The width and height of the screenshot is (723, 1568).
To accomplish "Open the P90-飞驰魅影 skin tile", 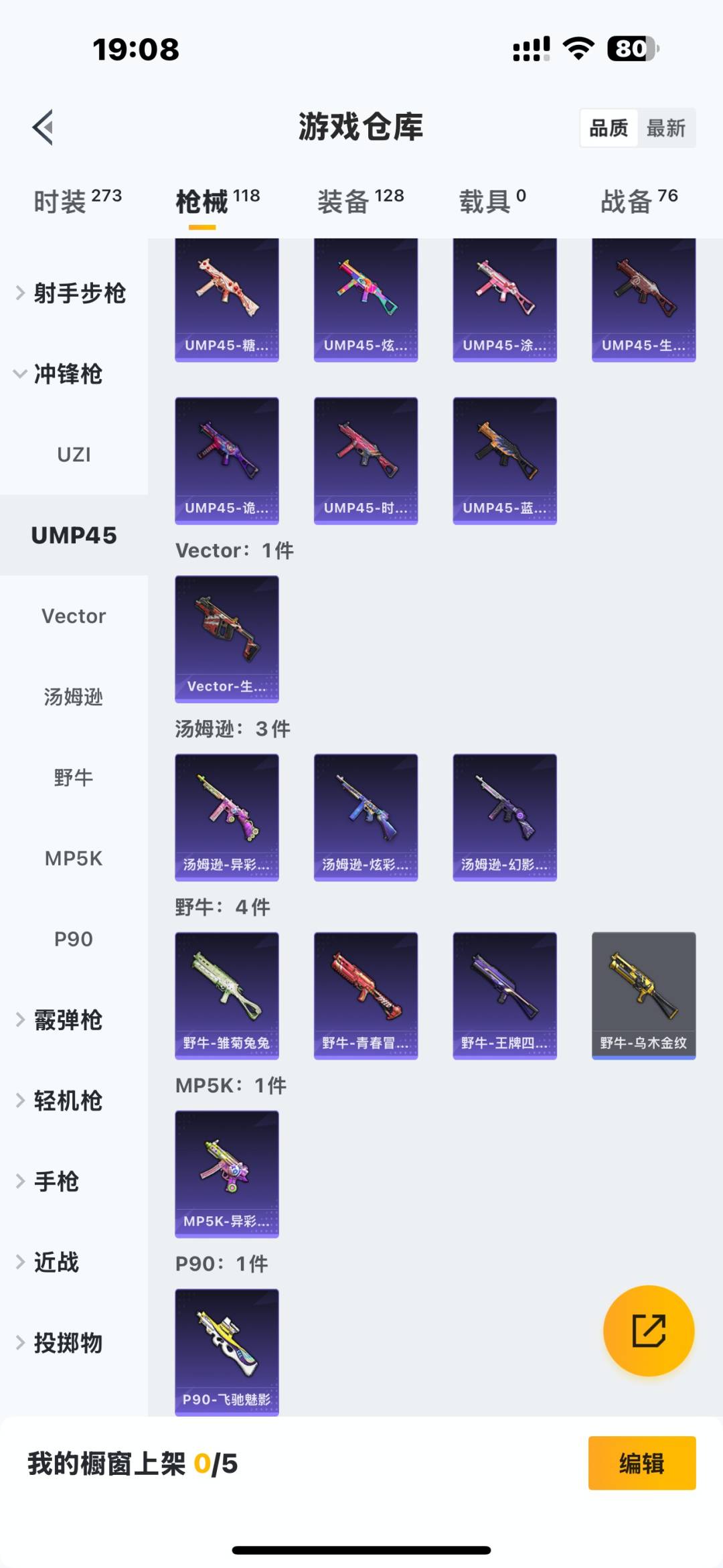I will pyautogui.click(x=227, y=1352).
